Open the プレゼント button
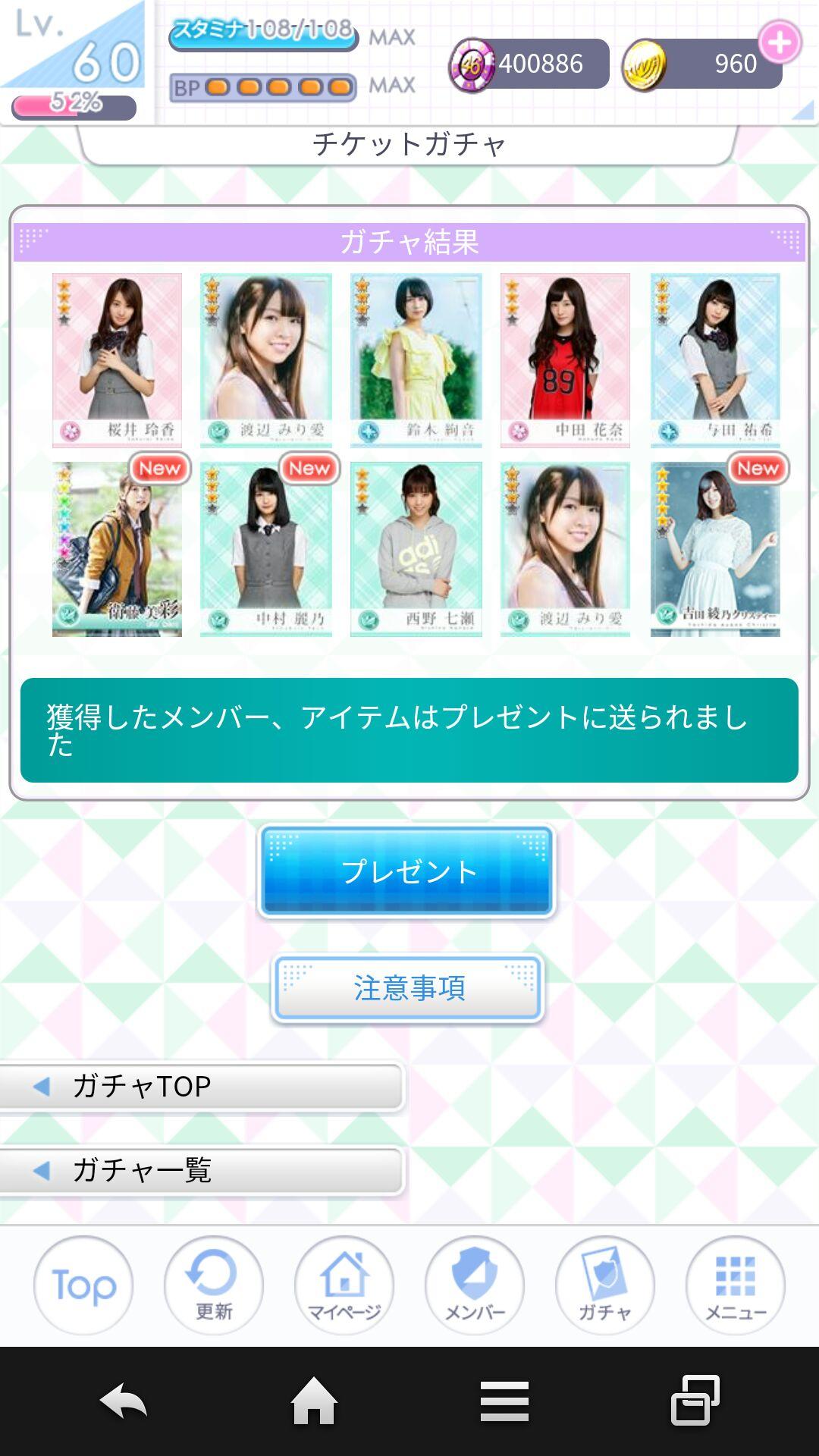Image resolution: width=819 pixels, height=1456 pixels. pos(407,871)
